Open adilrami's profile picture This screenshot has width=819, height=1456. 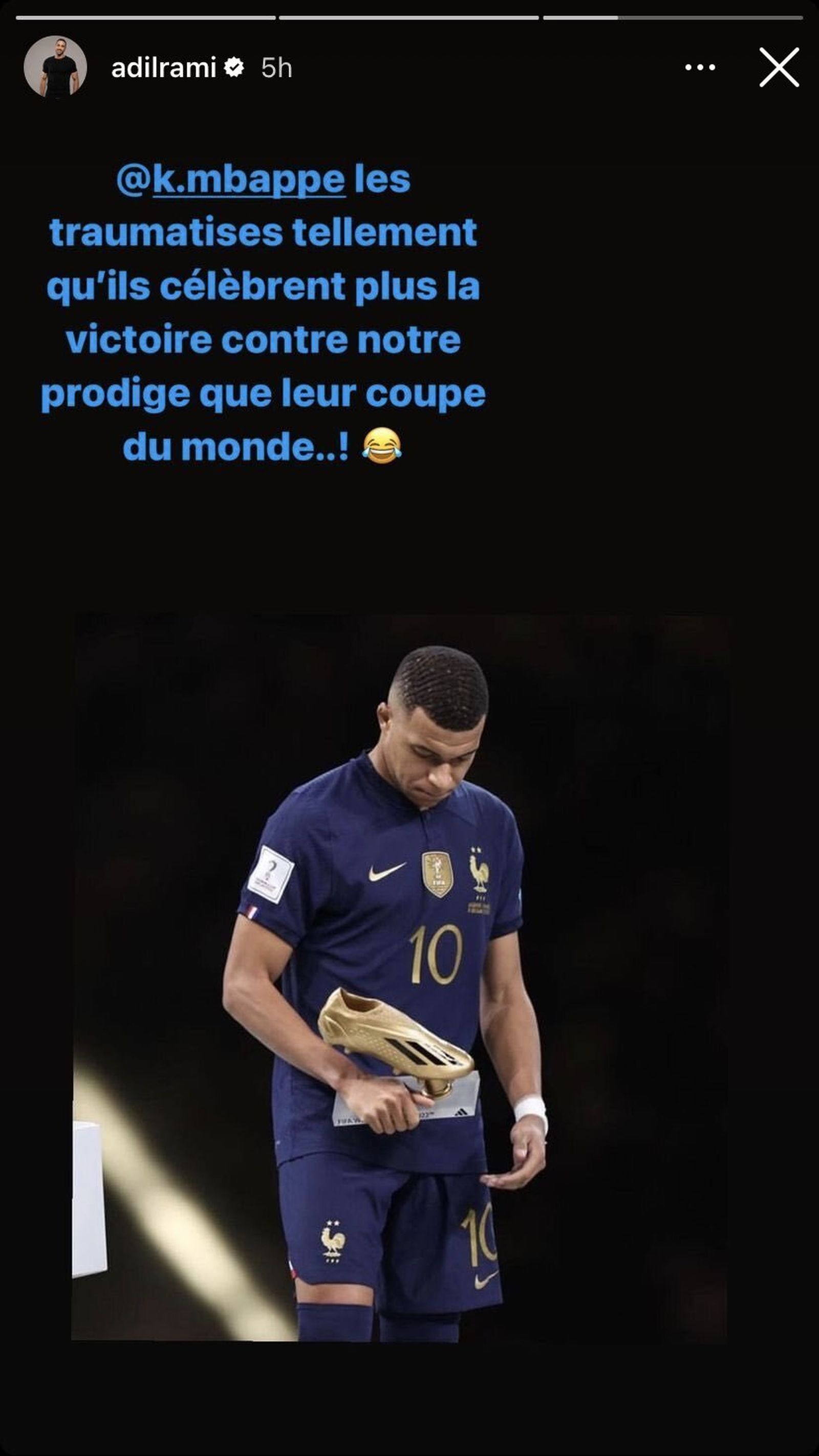[x=55, y=67]
